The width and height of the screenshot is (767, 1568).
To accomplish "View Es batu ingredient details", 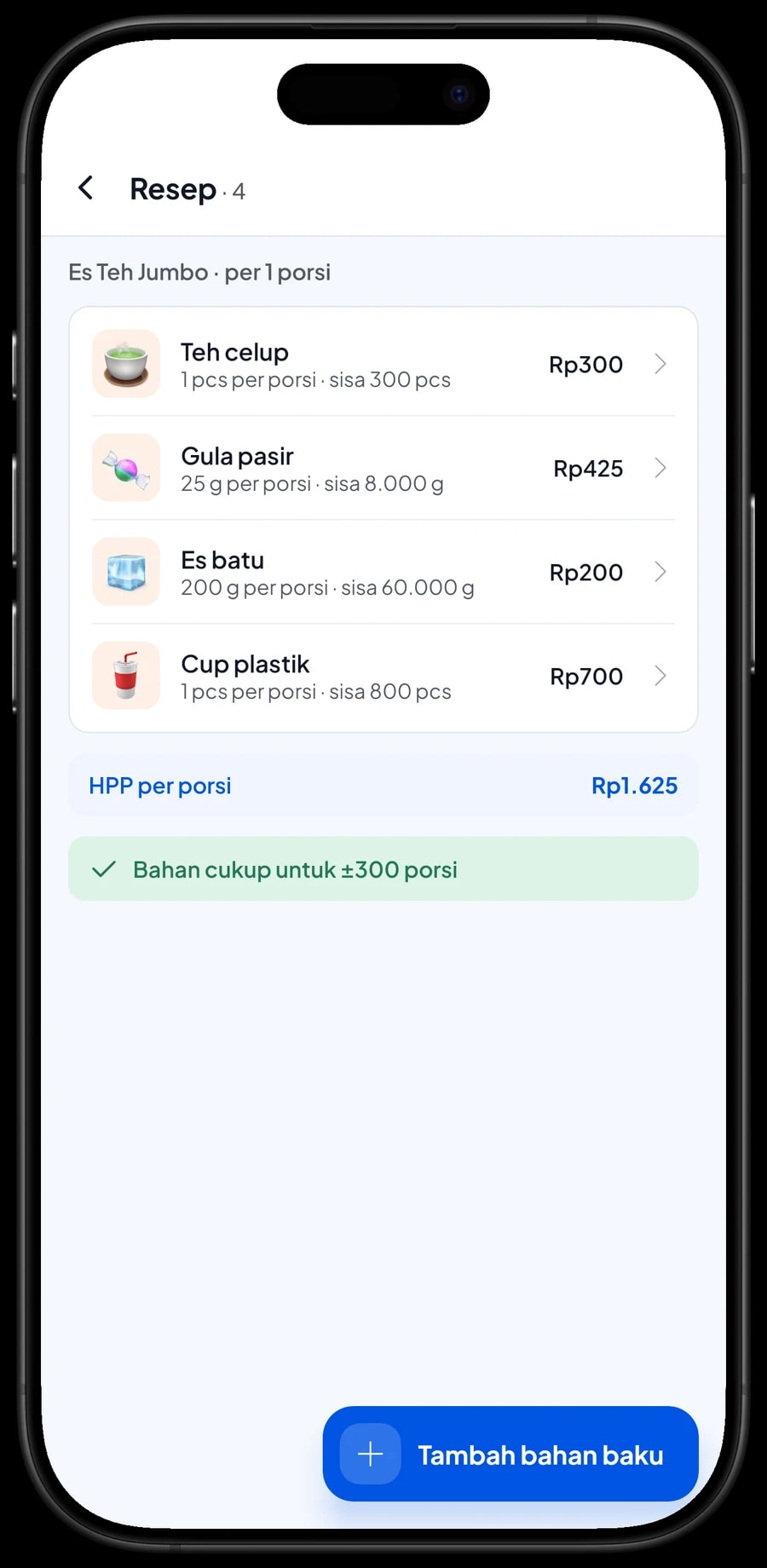I will 383,572.
